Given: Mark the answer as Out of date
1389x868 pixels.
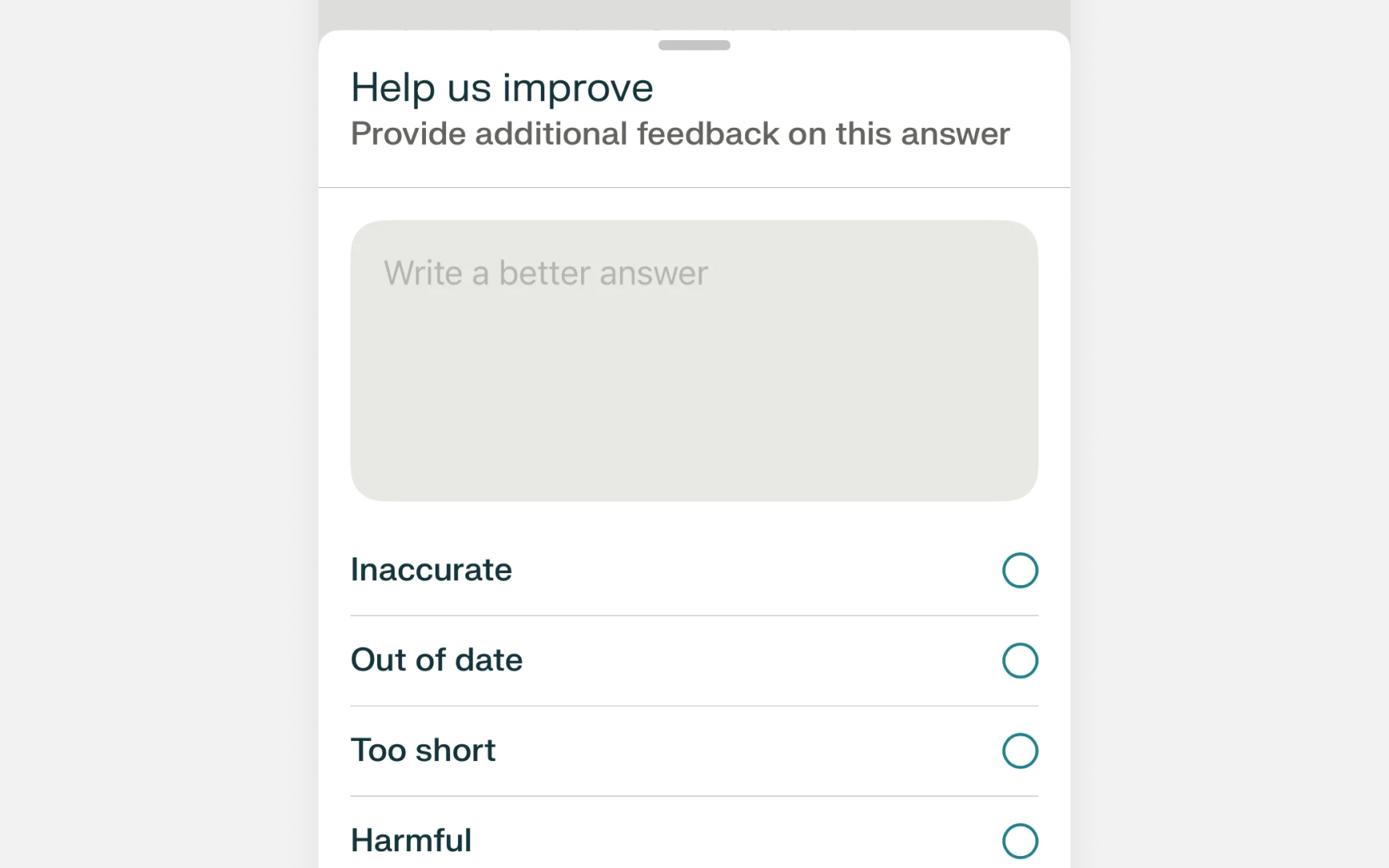Looking at the screenshot, I should coord(1019,660).
